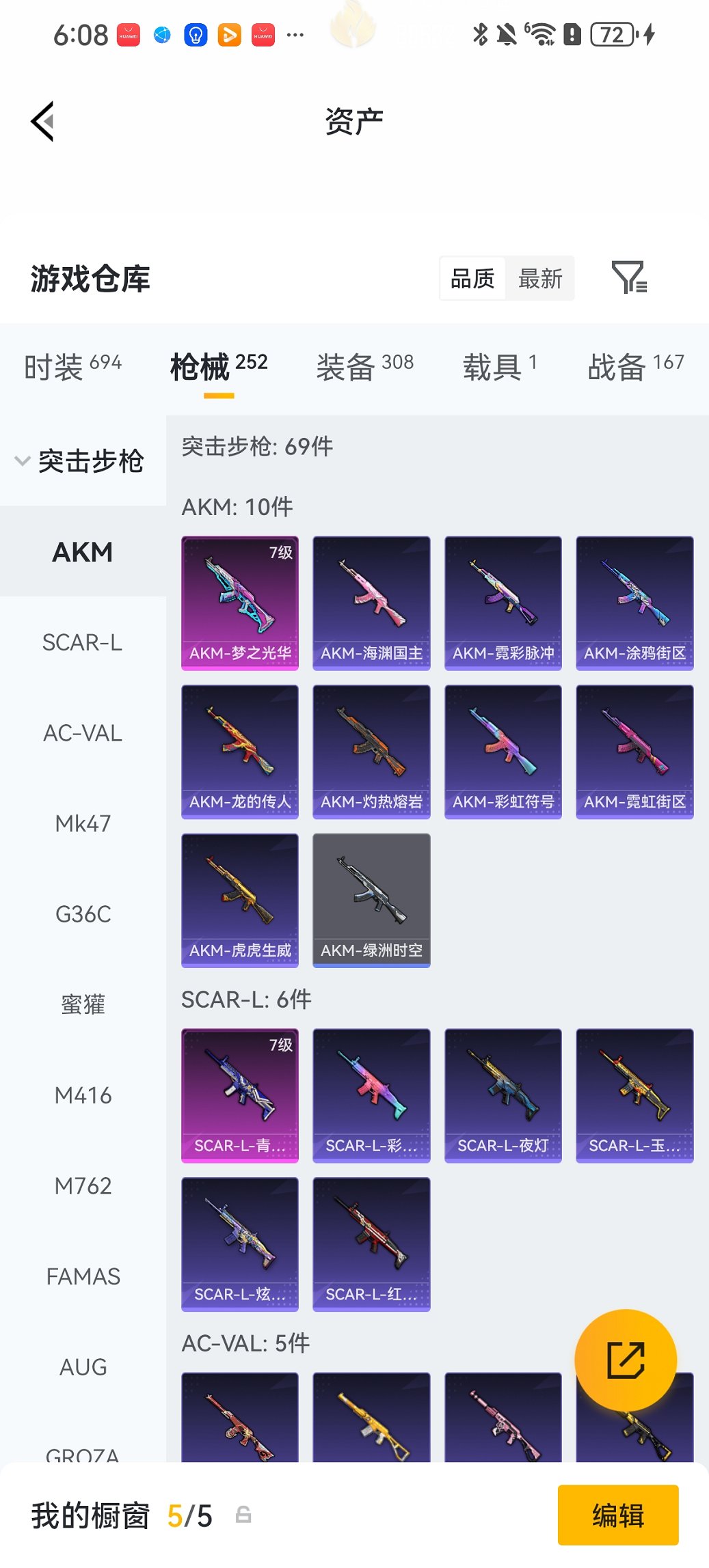Open the AKM-龙的传人 skin
709x1568 pixels.
[x=240, y=752]
